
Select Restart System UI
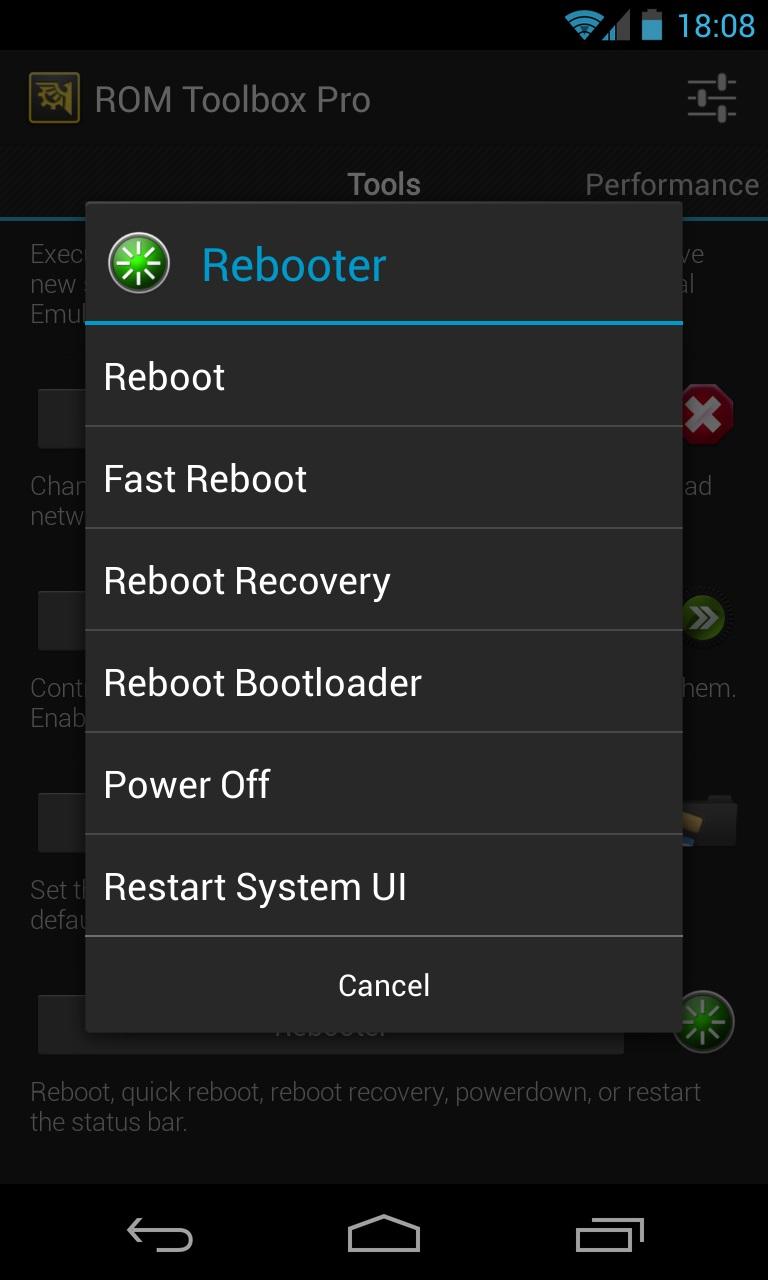pos(383,887)
